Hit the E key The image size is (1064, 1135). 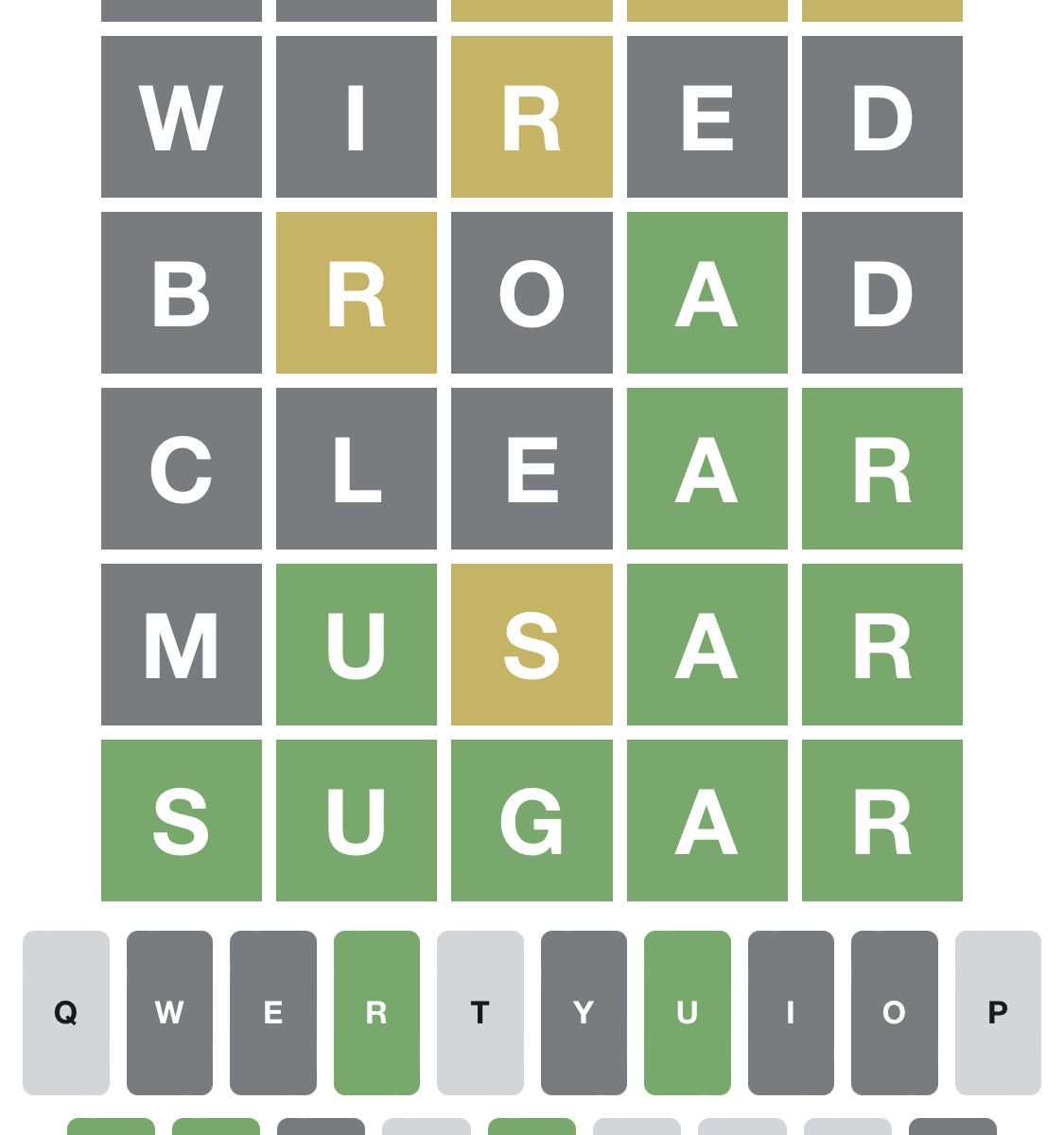pyautogui.click(x=273, y=1012)
